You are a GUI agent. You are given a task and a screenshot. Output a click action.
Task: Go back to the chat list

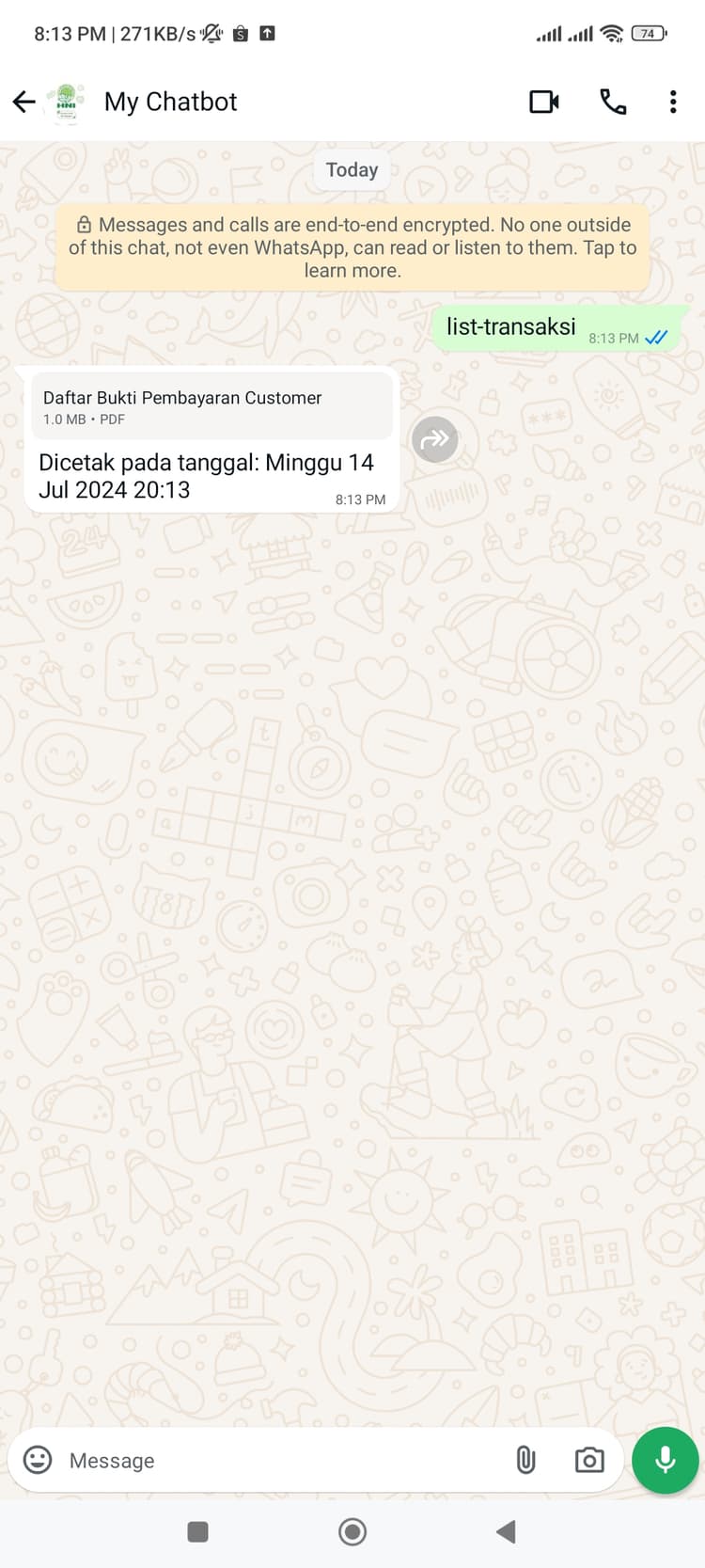[x=24, y=102]
